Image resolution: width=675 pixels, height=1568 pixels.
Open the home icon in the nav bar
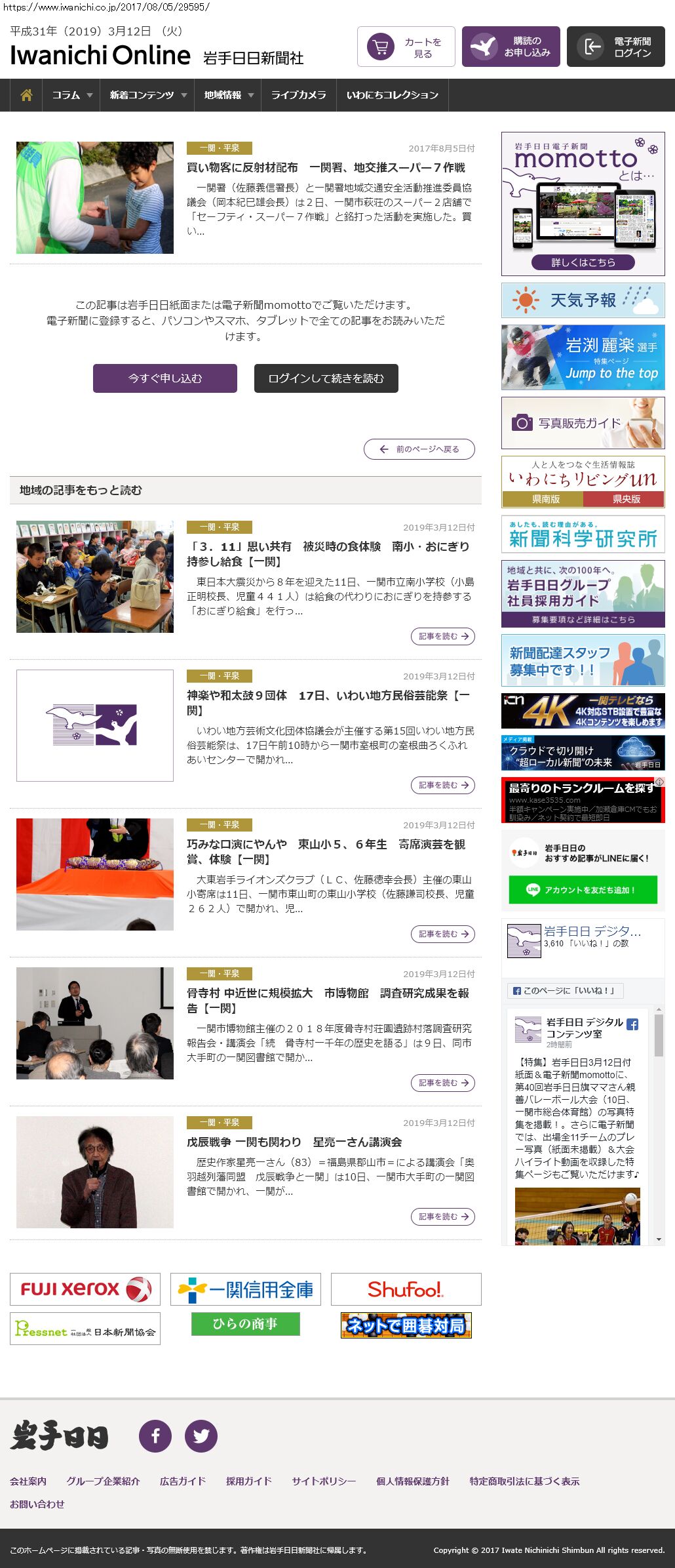click(x=26, y=95)
